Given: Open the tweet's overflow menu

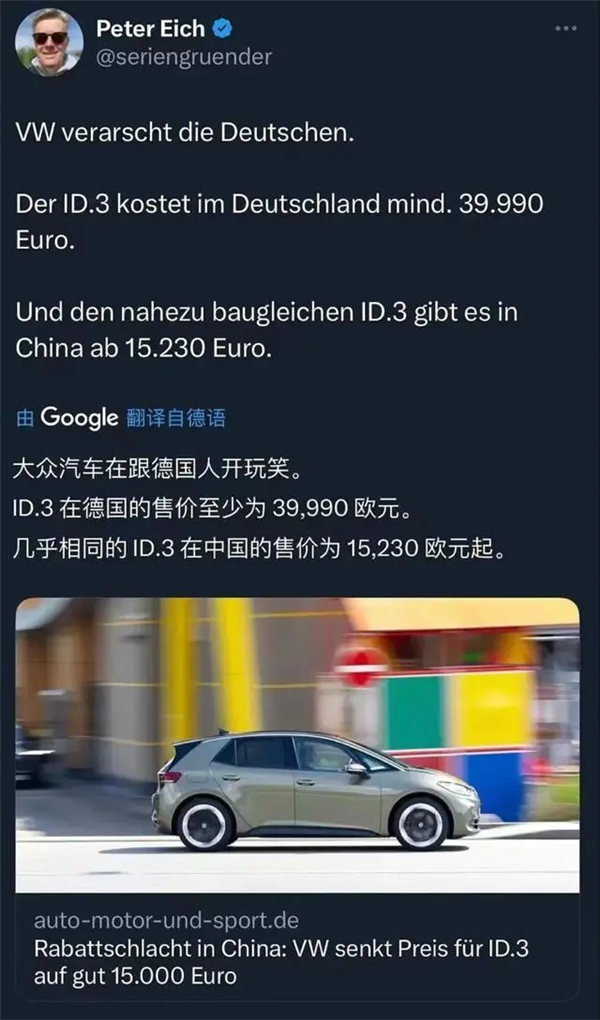Looking at the screenshot, I should (566, 29).
